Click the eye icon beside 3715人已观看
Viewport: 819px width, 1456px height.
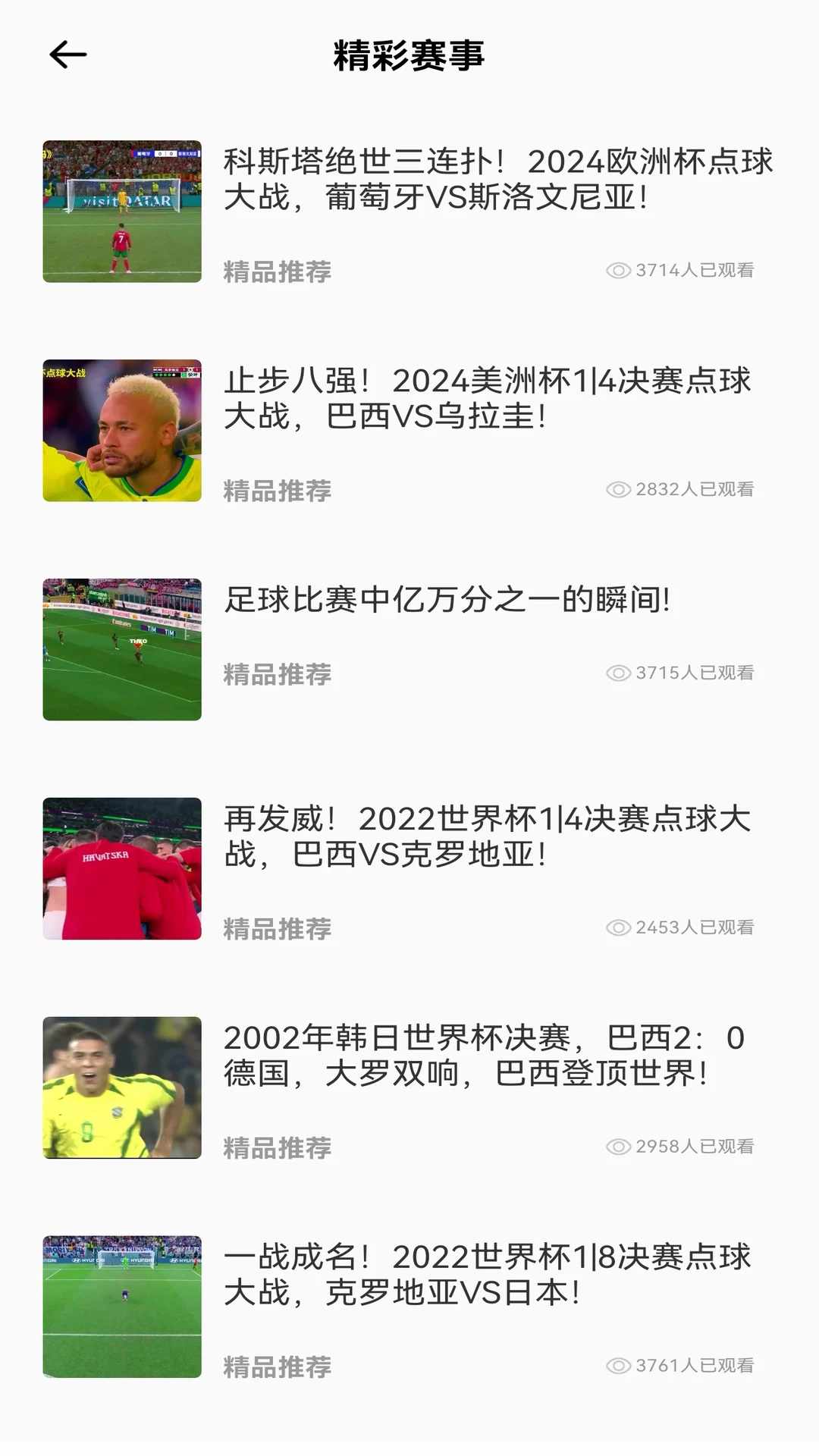coord(620,671)
